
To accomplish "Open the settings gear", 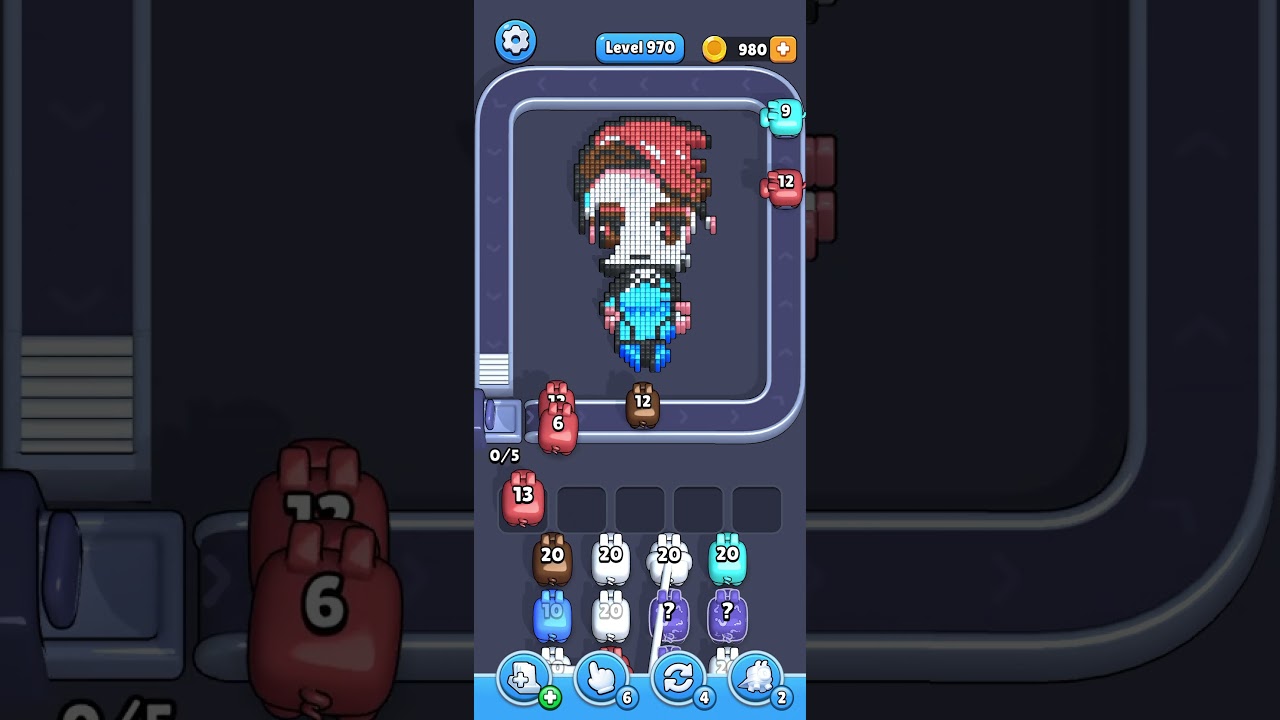I will pos(515,41).
